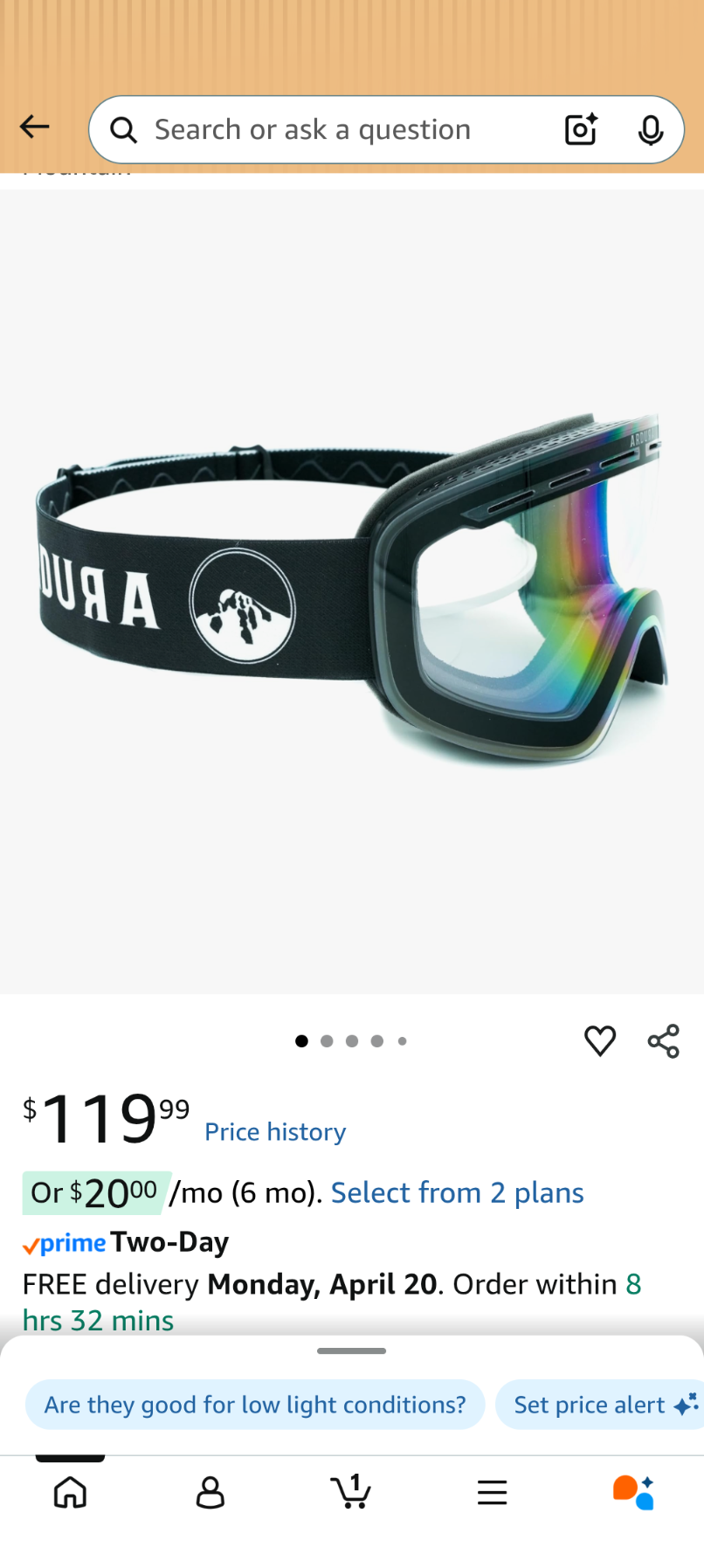Screen dimensions: 704x1568
Task: Switch to the Home tab
Action: pos(70,1493)
